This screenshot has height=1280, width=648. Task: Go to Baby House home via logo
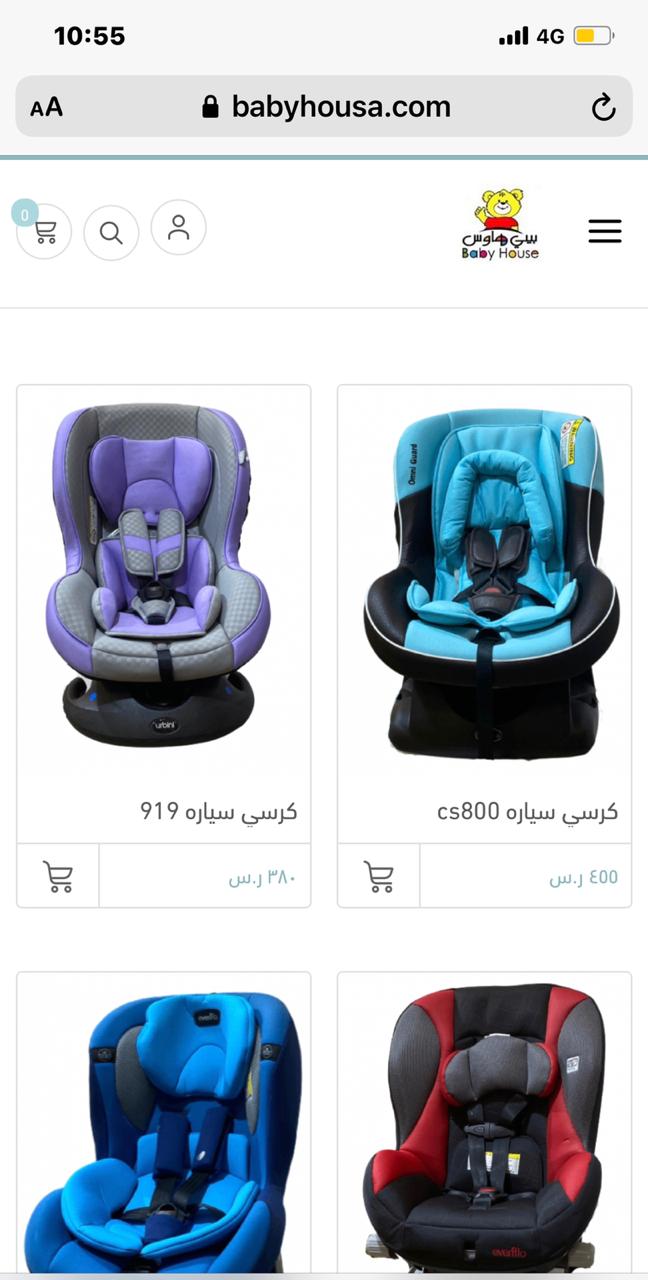click(500, 227)
